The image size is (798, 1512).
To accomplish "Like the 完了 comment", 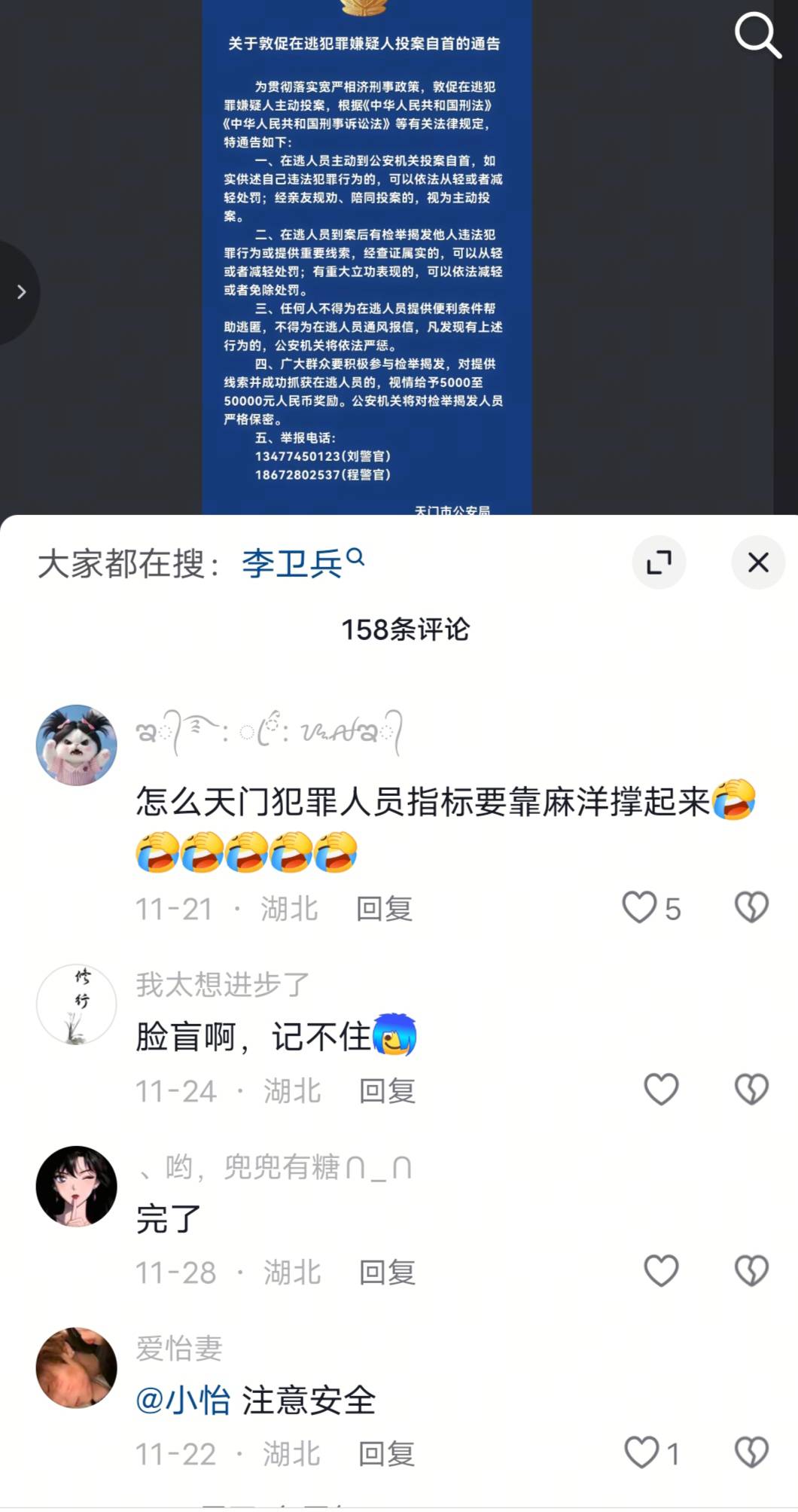I will point(661,1271).
